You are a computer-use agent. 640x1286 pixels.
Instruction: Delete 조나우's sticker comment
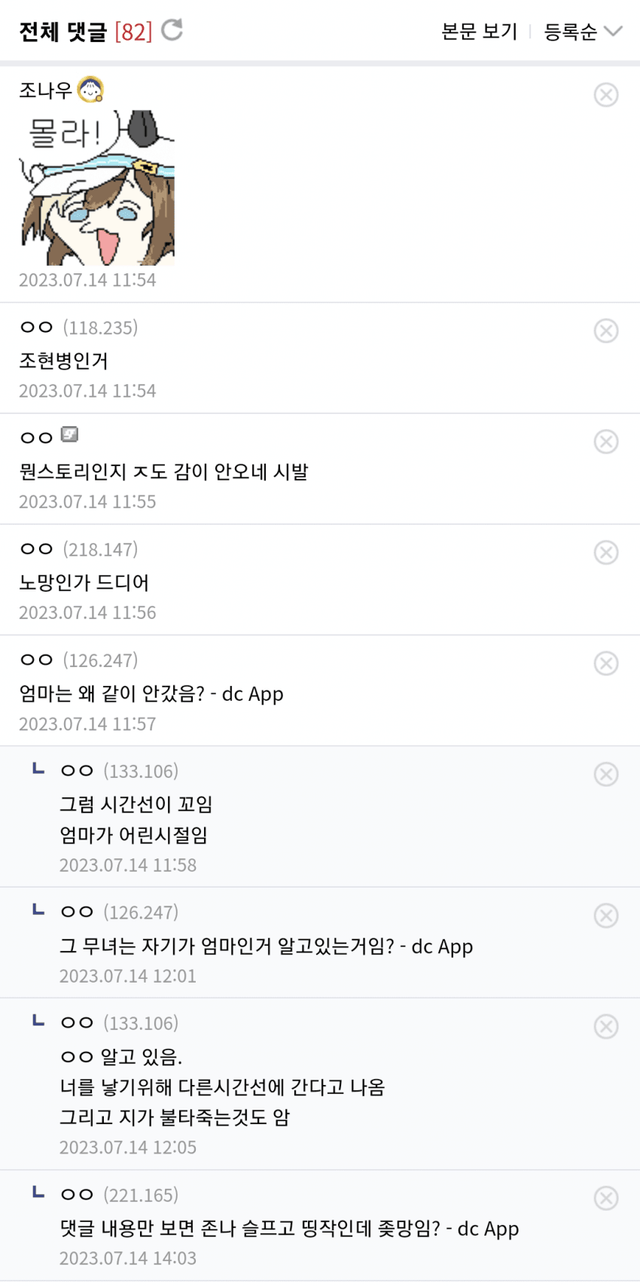tap(606, 95)
